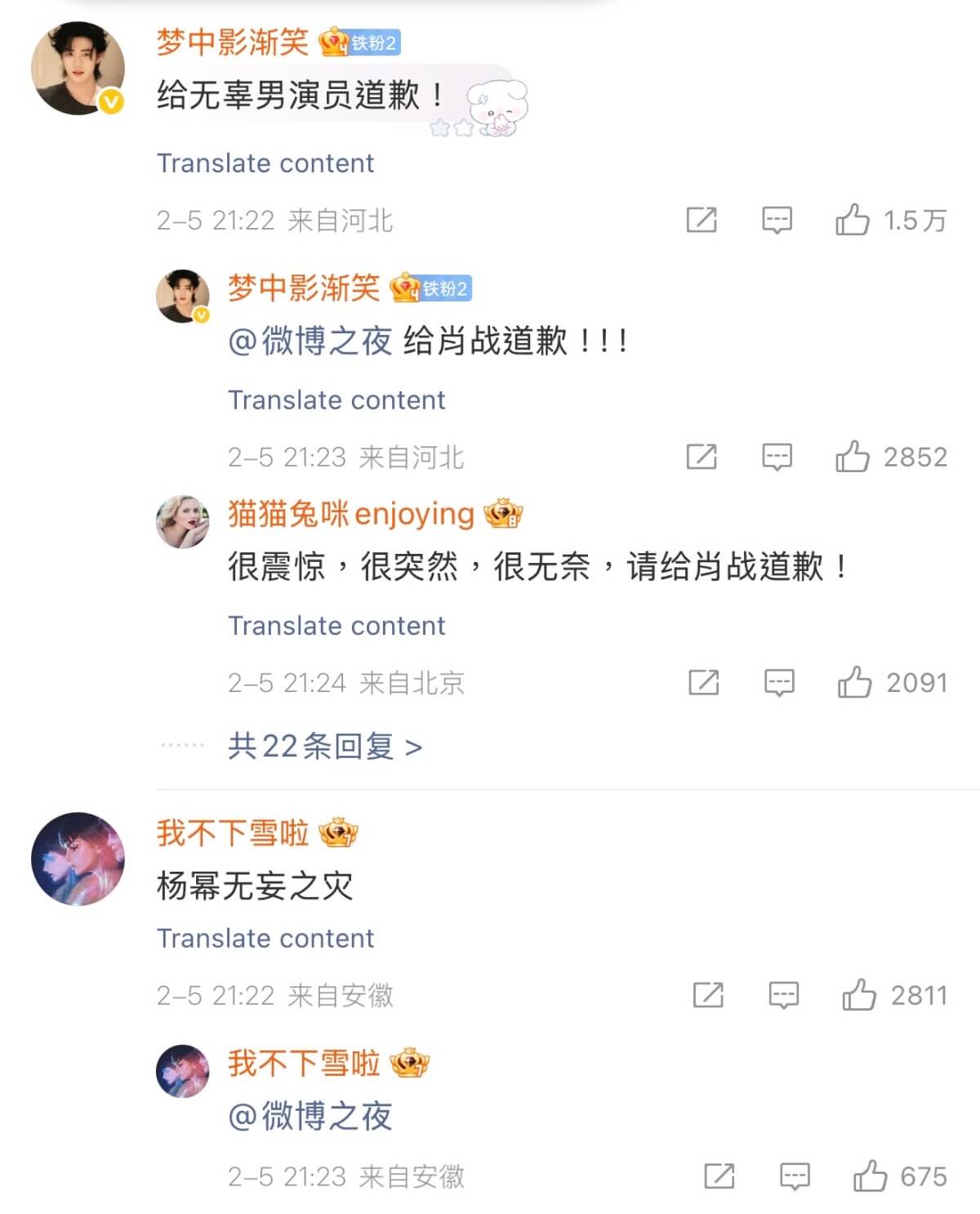Expand 共22条回复 to view all replies
980x1214 pixels.
click(x=324, y=746)
